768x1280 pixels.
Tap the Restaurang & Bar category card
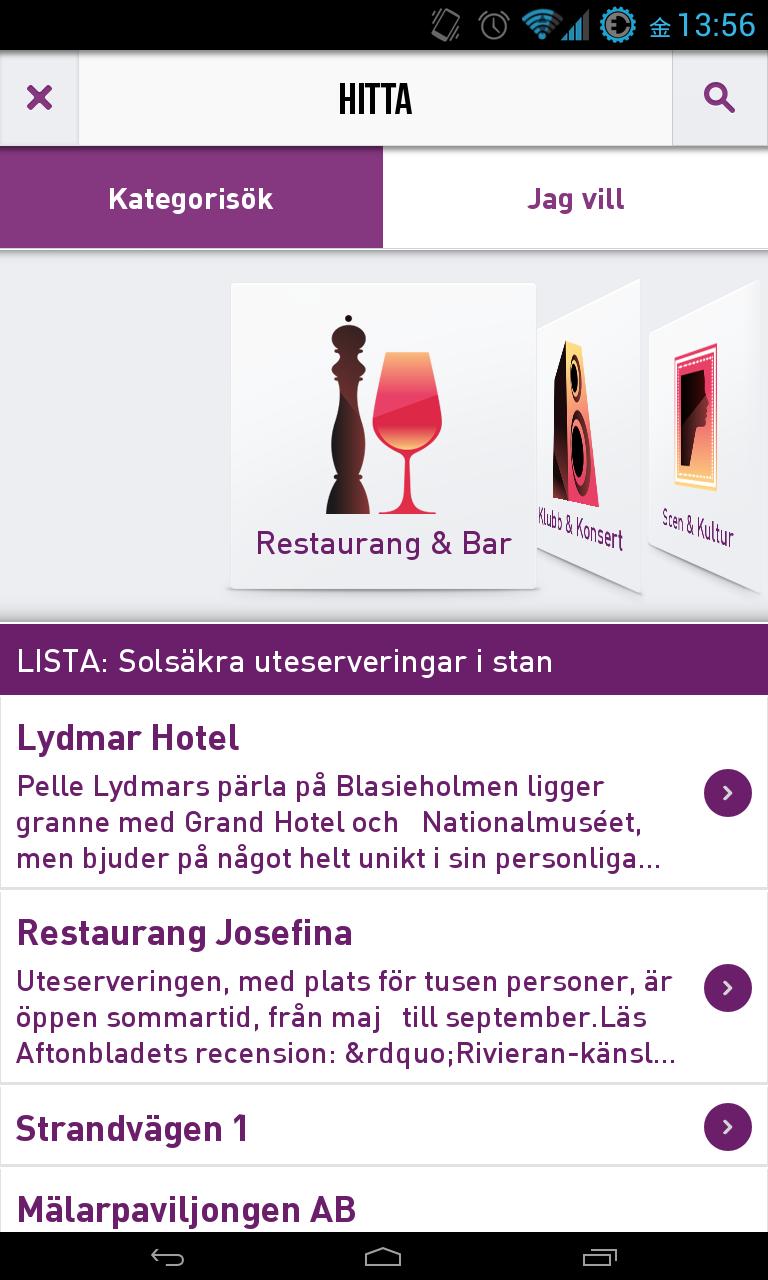tap(383, 435)
